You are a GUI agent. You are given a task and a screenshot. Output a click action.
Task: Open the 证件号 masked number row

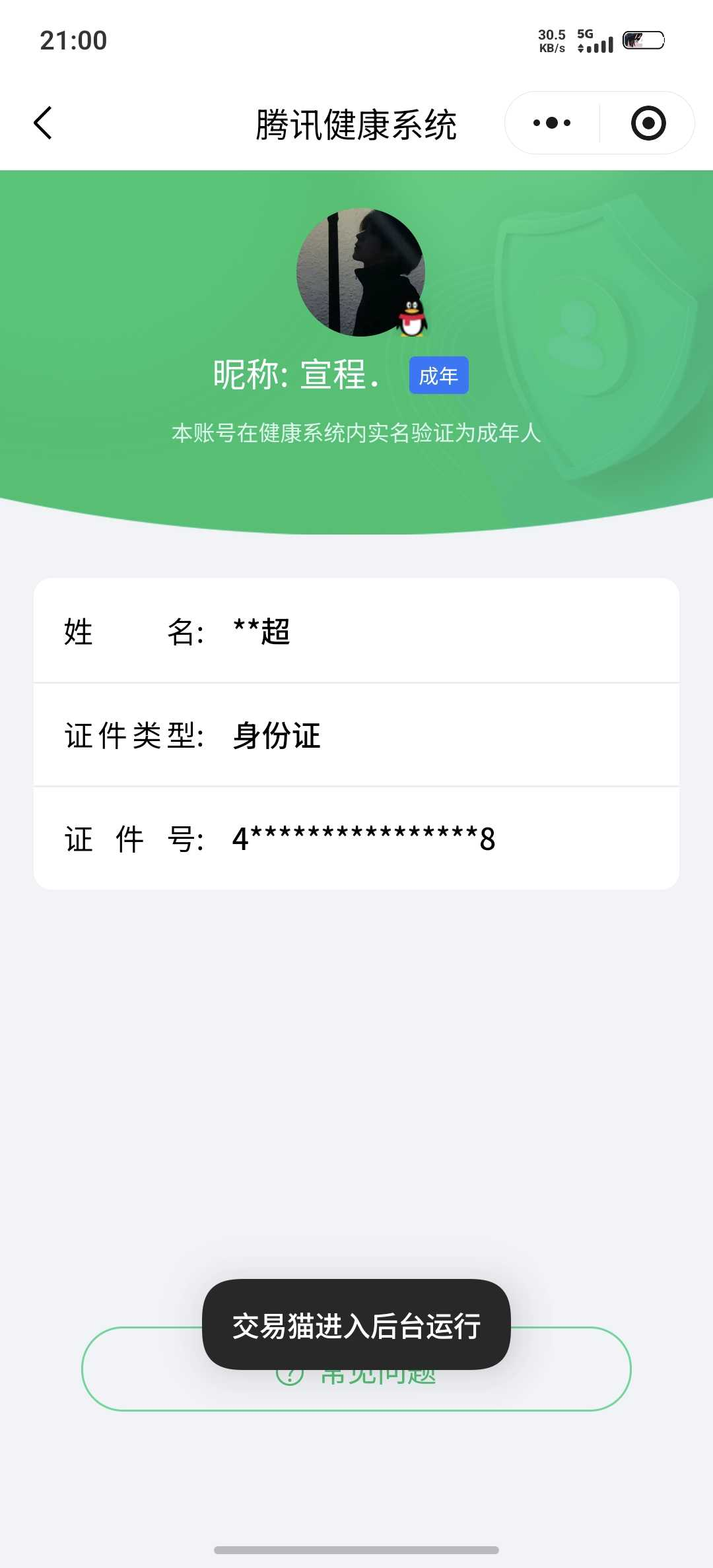point(356,838)
